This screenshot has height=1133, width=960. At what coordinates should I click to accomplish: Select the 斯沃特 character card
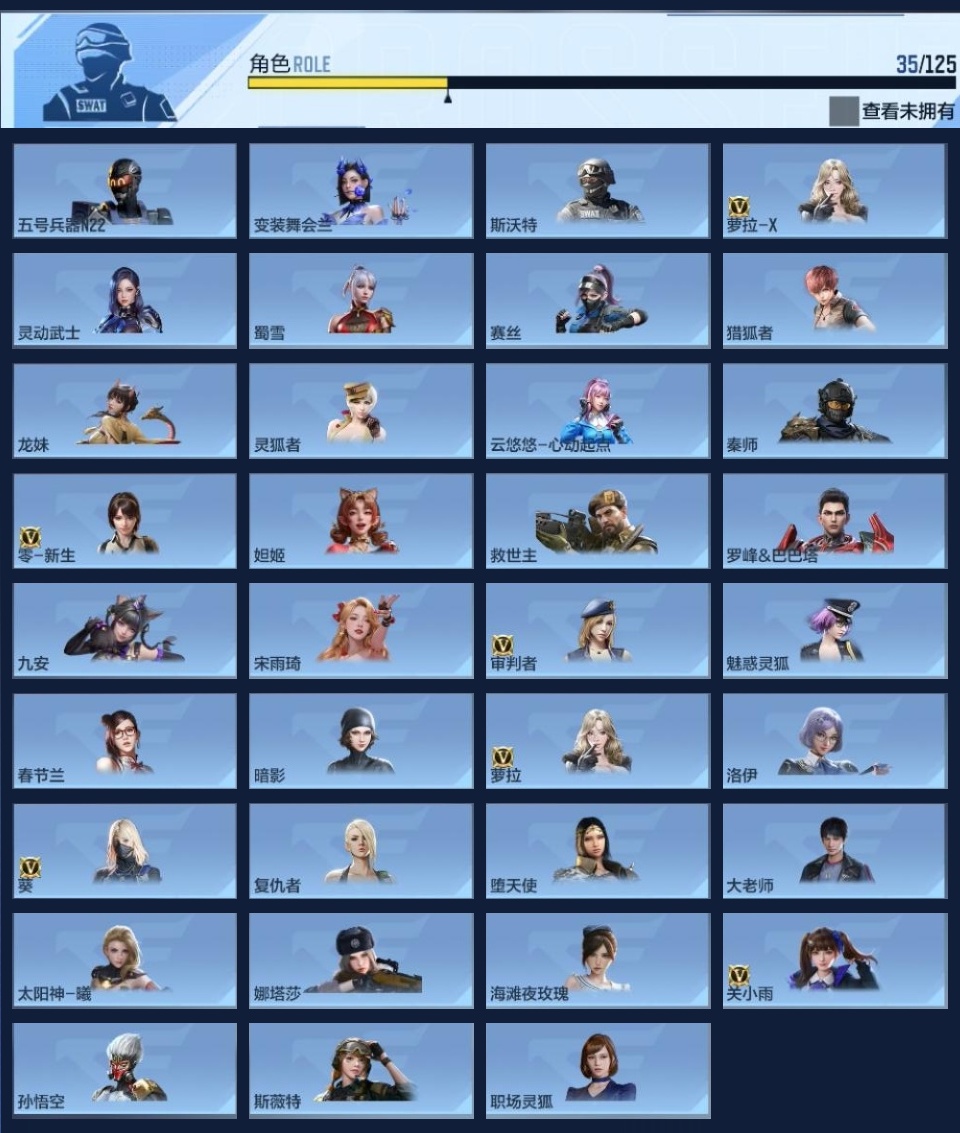(x=597, y=191)
